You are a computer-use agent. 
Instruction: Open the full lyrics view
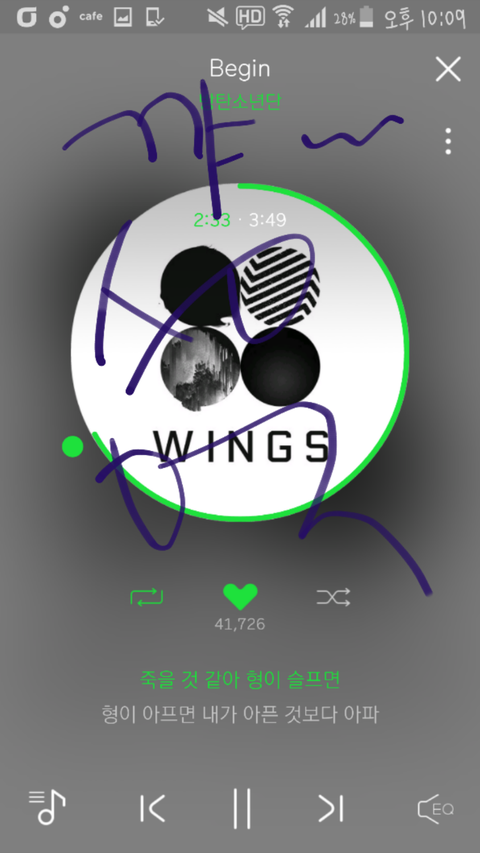click(x=240, y=697)
